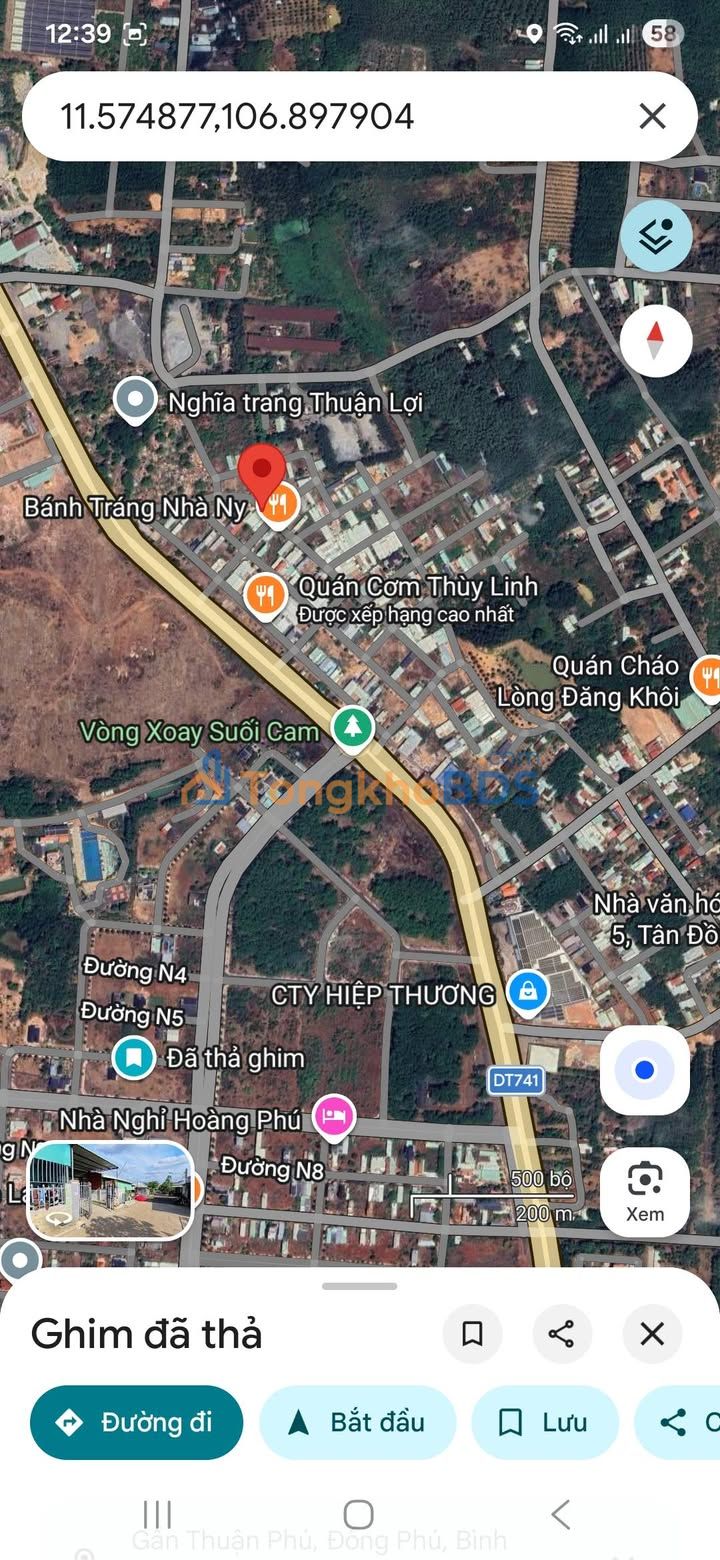Open the map layers selector
The image size is (720, 1560).
(x=656, y=236)
